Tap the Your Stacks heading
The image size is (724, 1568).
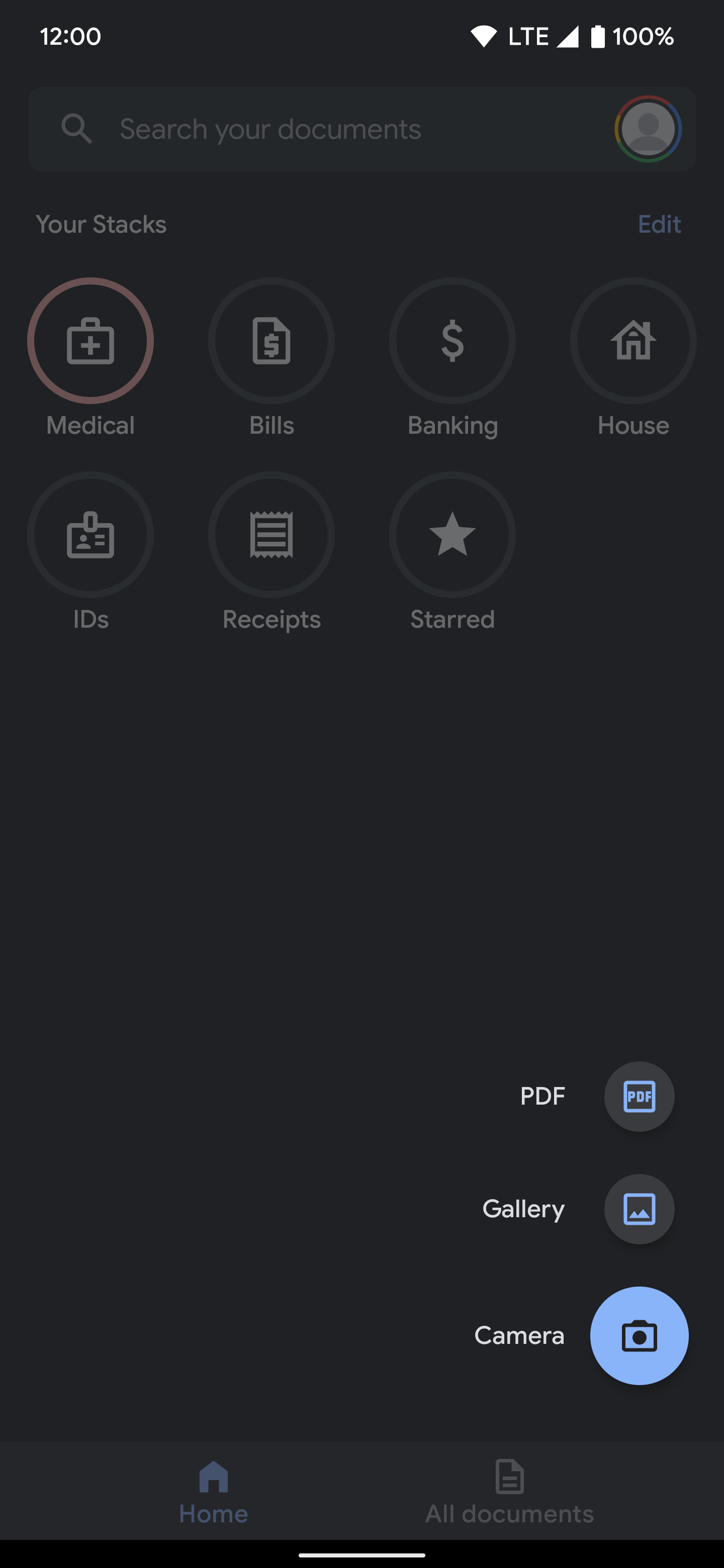tap(101, 224)
